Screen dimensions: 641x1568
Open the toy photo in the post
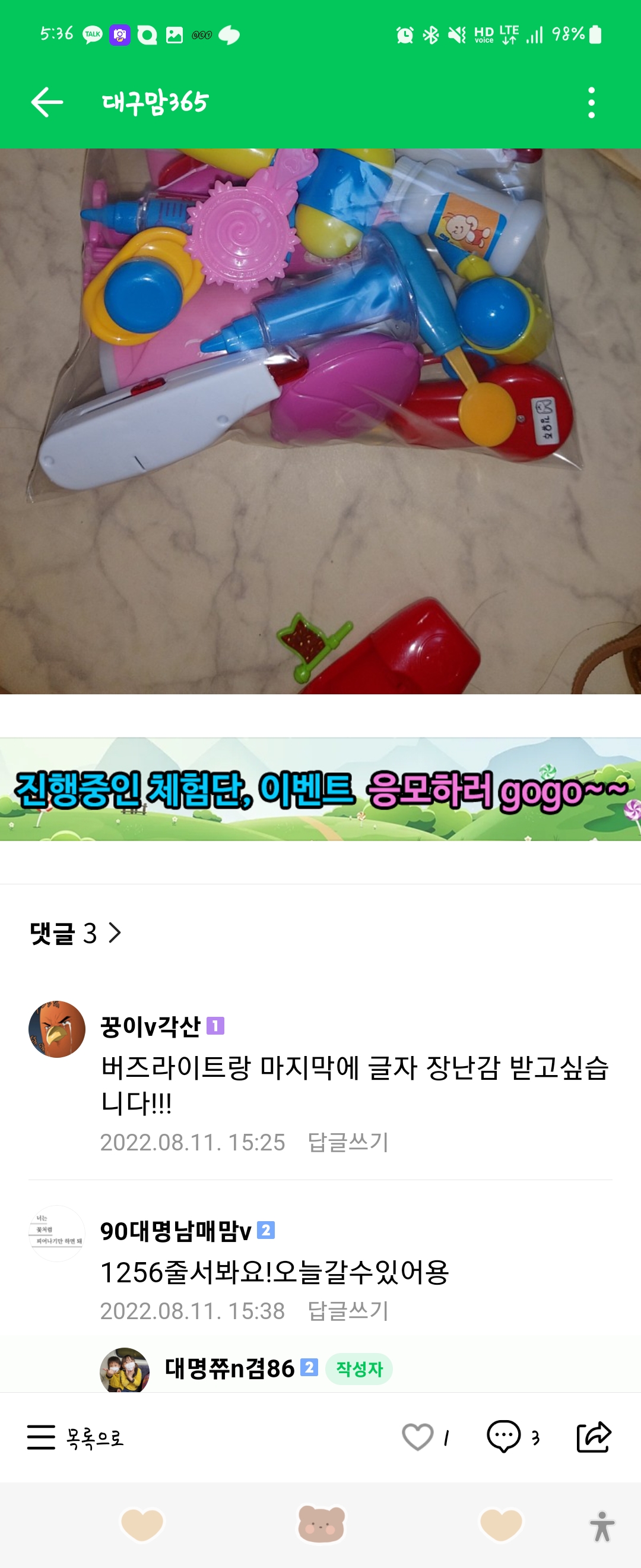(x=320, y=420)
